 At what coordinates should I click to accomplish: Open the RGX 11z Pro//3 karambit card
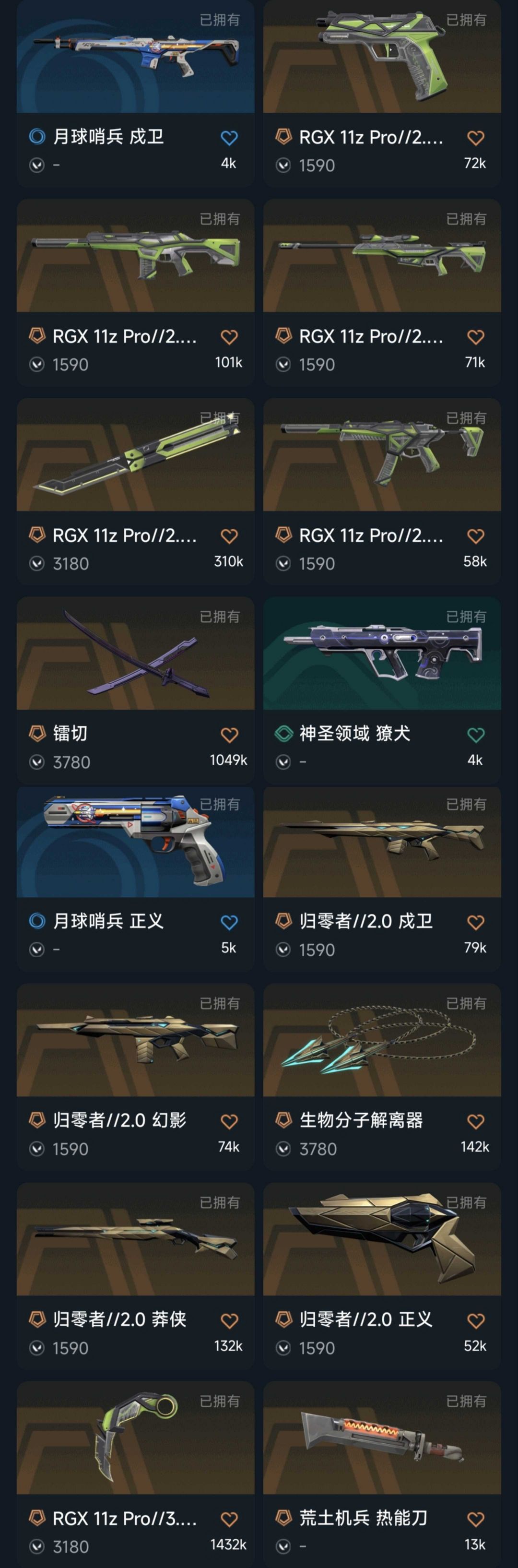tap(135, 1439)
